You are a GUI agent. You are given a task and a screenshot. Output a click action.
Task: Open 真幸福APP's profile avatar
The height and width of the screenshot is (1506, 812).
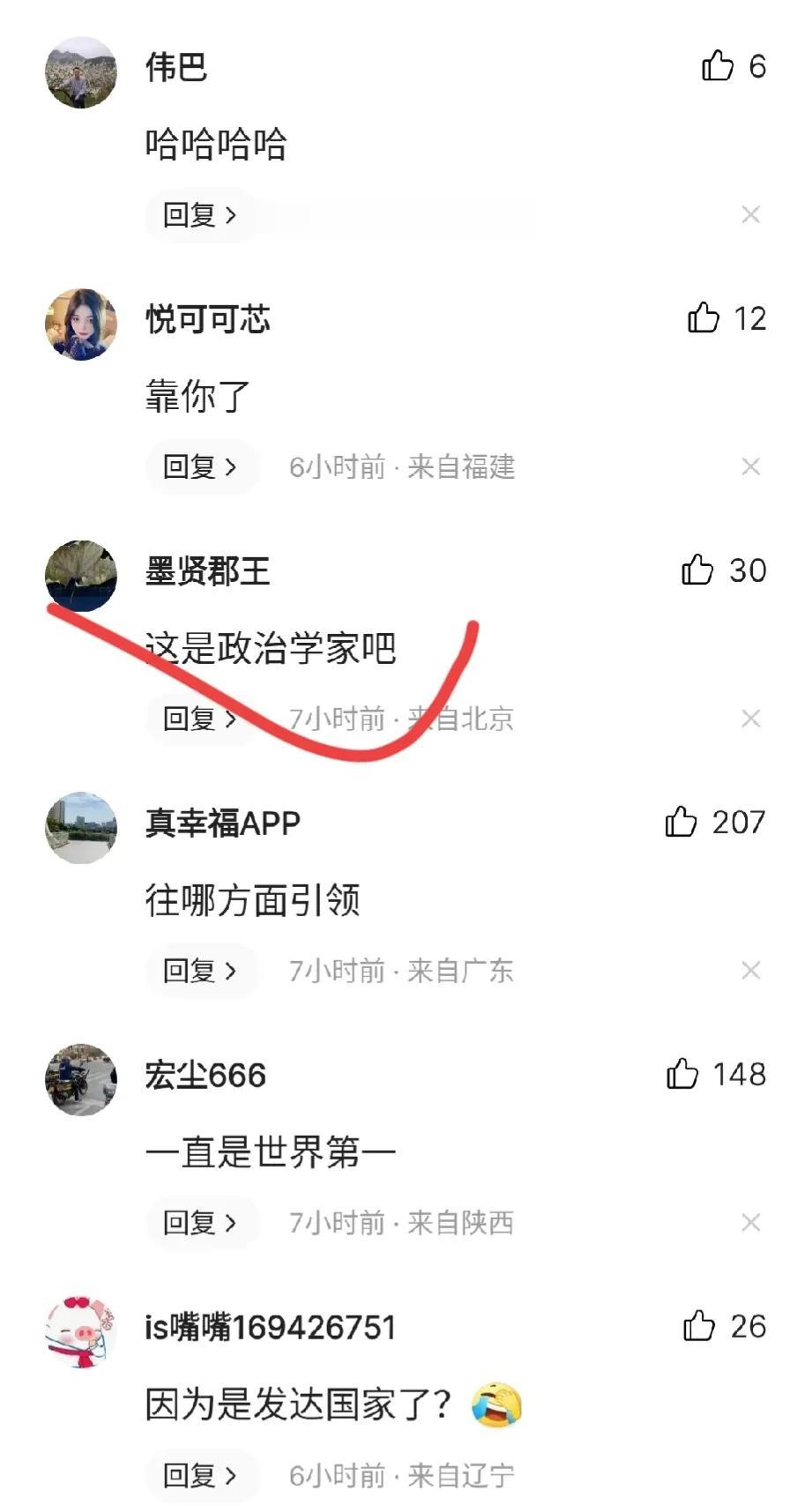click(81, 828)
